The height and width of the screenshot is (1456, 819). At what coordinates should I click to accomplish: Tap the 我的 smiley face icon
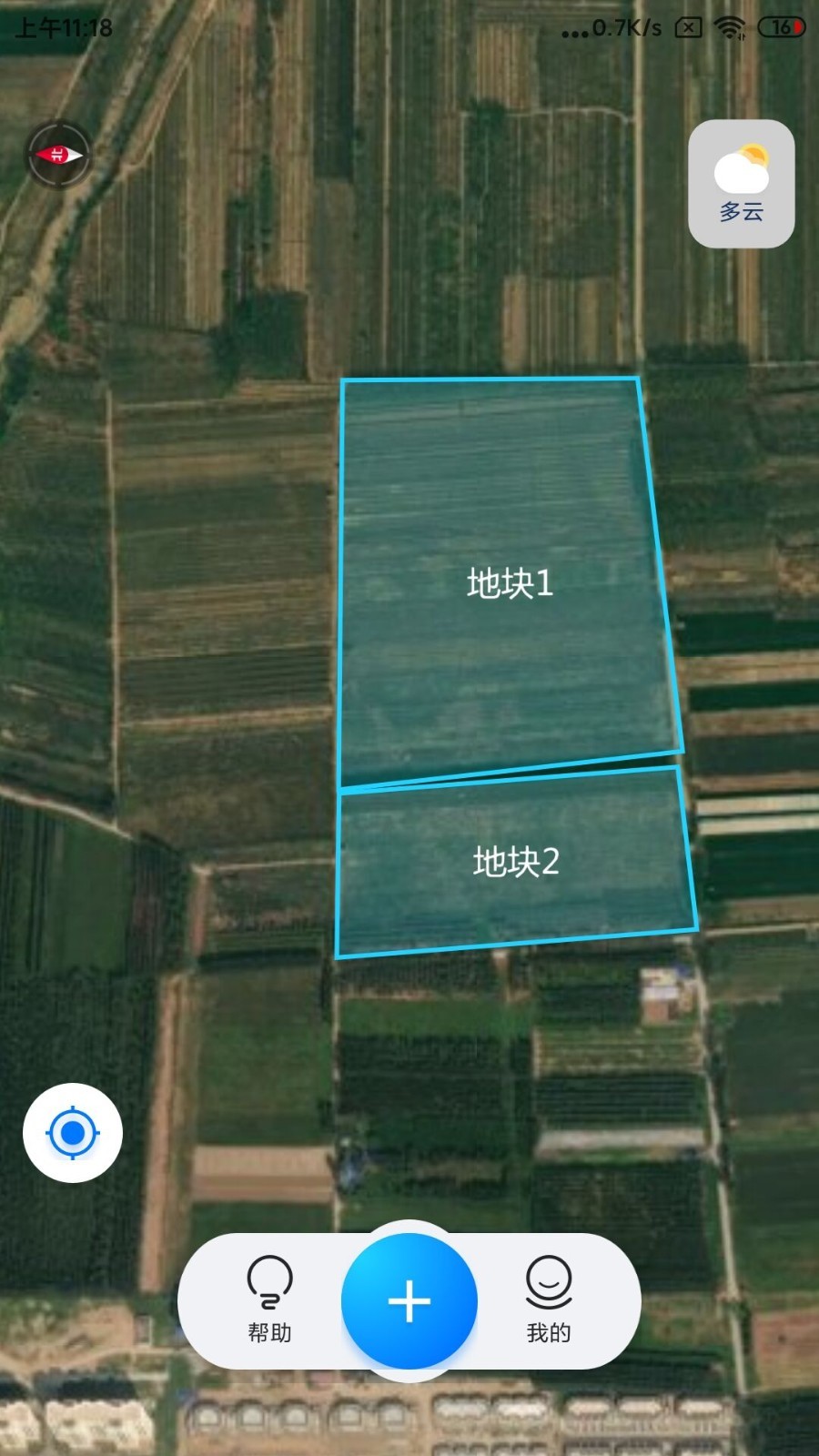click(548, 1285)
